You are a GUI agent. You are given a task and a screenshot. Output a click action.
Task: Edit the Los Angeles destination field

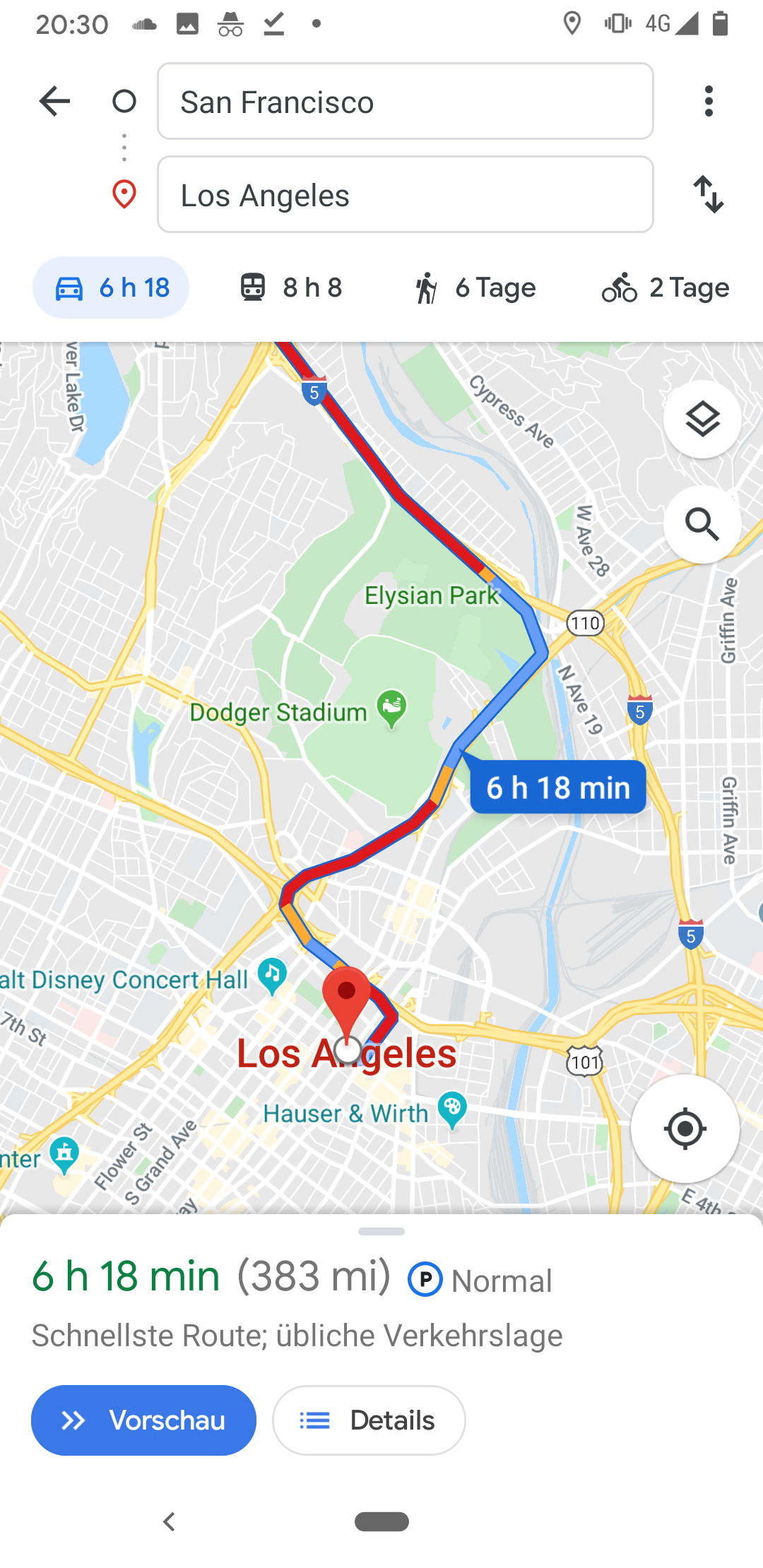pyautogui.click(x=405, y=195)
